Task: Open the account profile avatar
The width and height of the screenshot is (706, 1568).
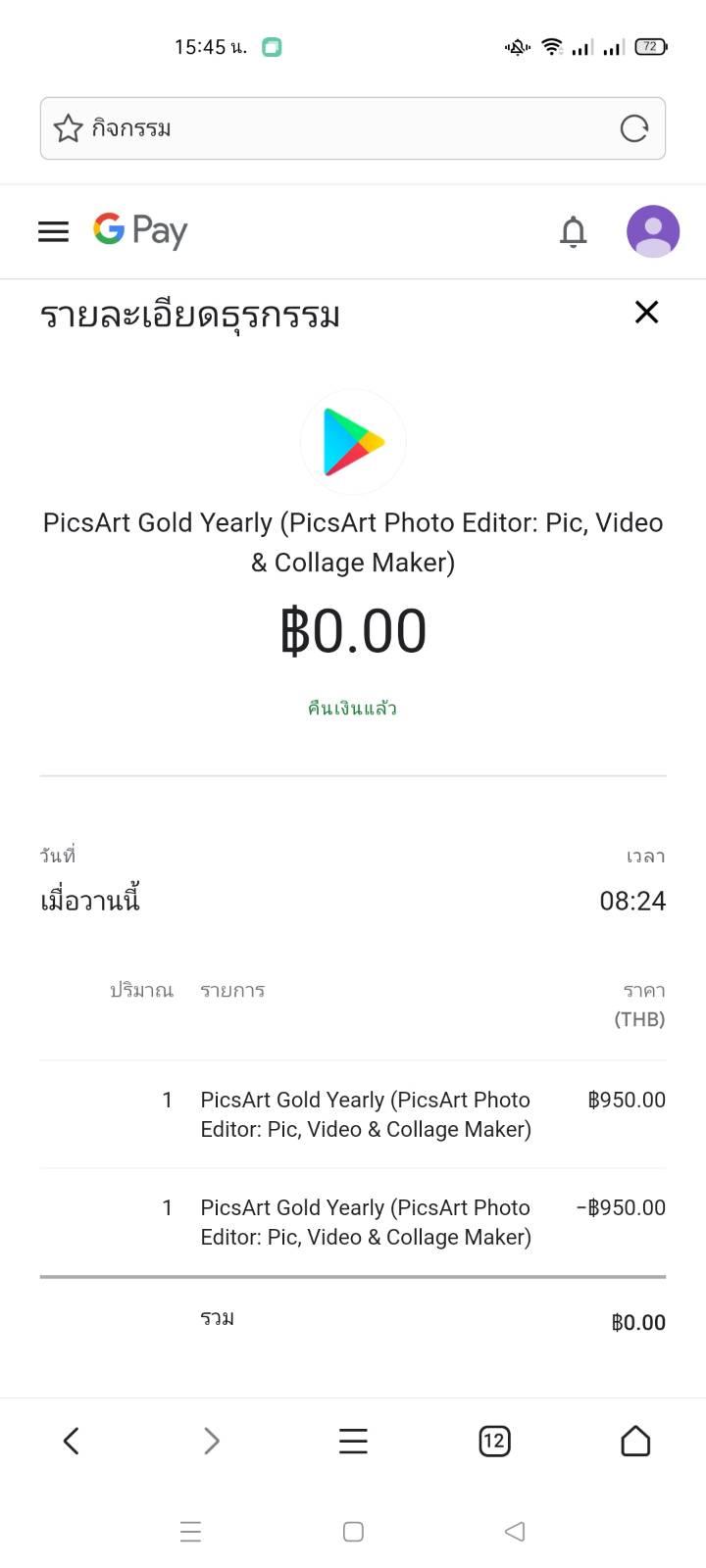Action: tap(653, 231)
